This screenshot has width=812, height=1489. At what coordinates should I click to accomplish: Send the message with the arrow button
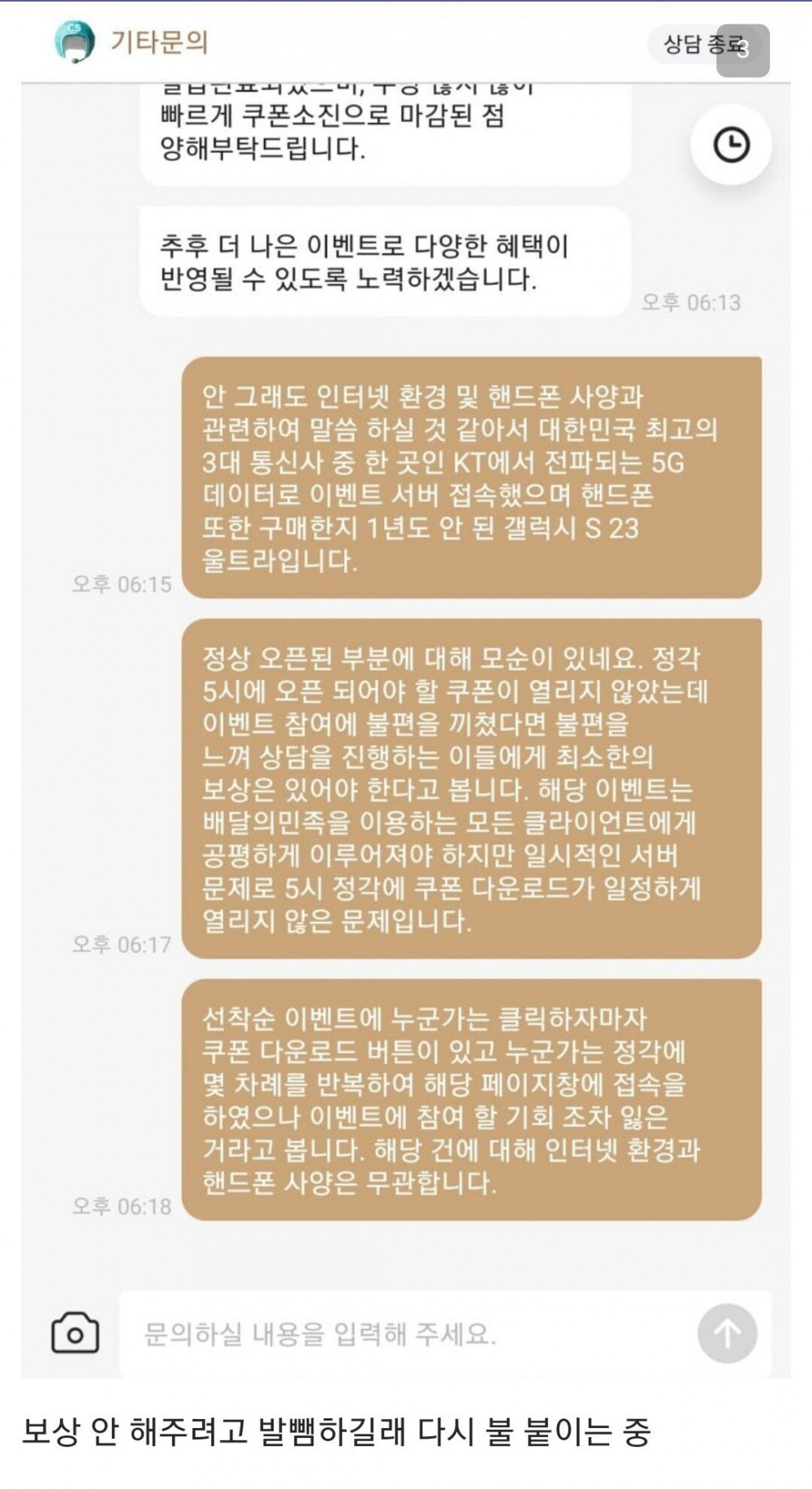click(x=727, y=1334)
